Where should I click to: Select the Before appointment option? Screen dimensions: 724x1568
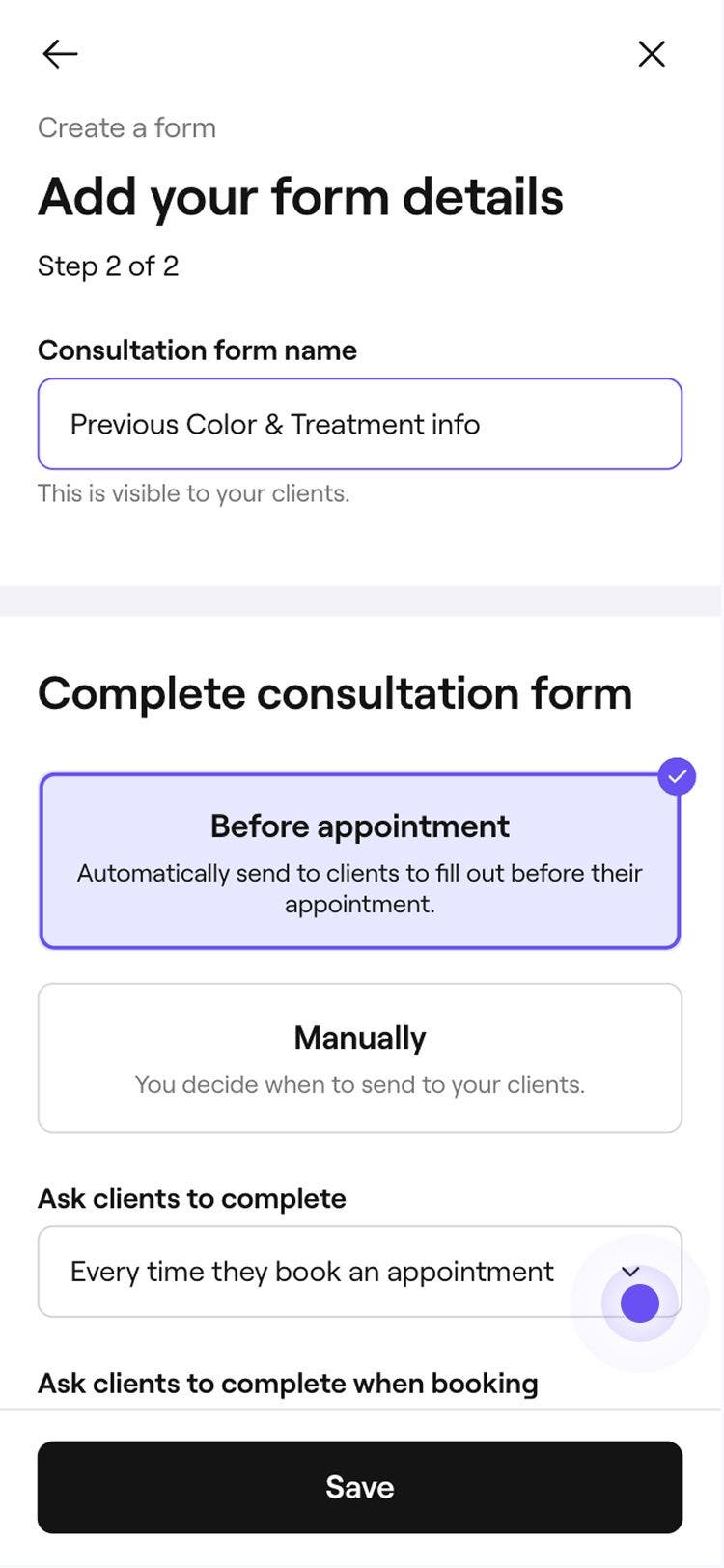[359, 860]
